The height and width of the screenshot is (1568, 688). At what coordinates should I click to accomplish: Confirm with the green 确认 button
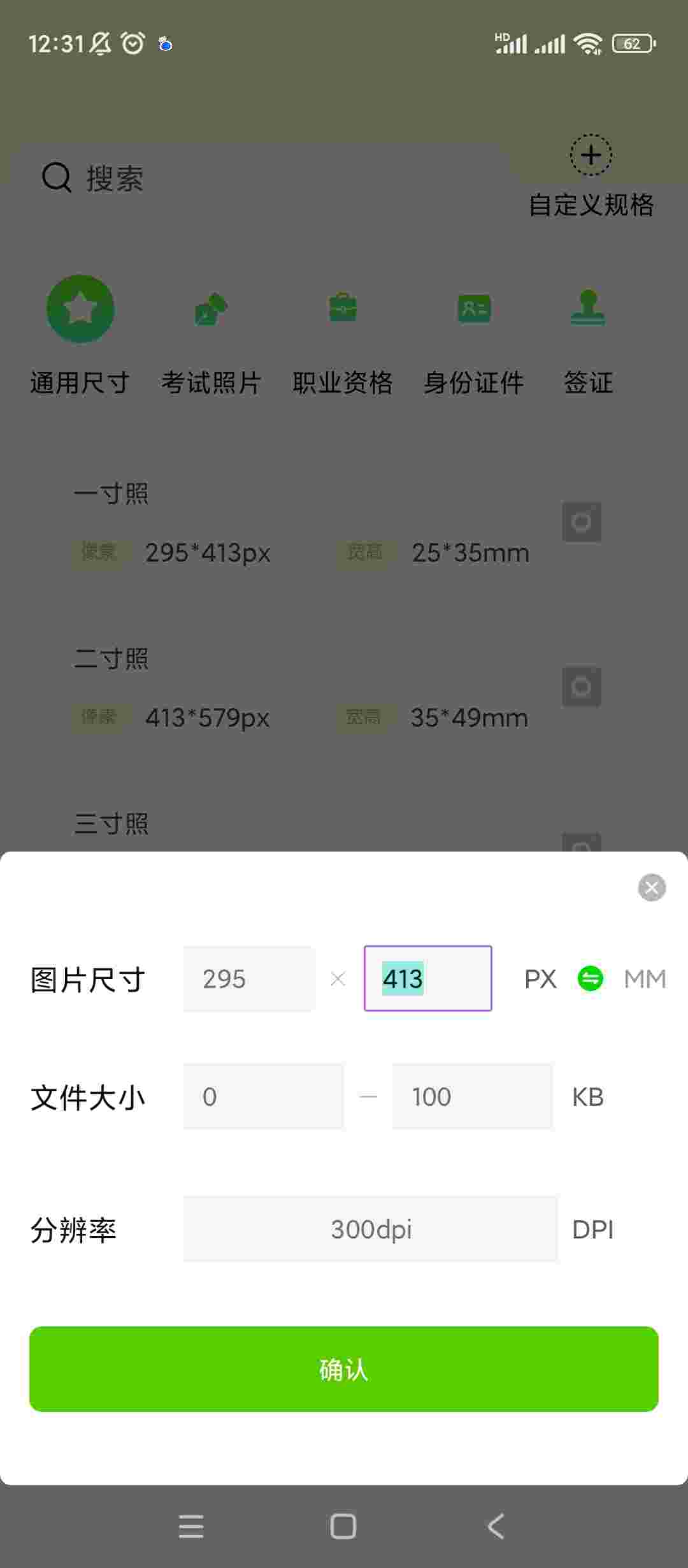pos(344,1369)
